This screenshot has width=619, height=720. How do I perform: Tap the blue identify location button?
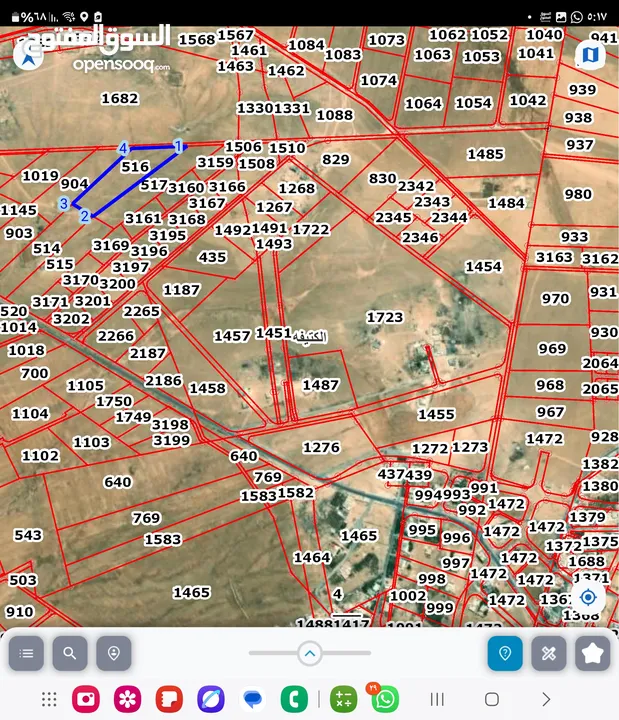tap(505, 653)
